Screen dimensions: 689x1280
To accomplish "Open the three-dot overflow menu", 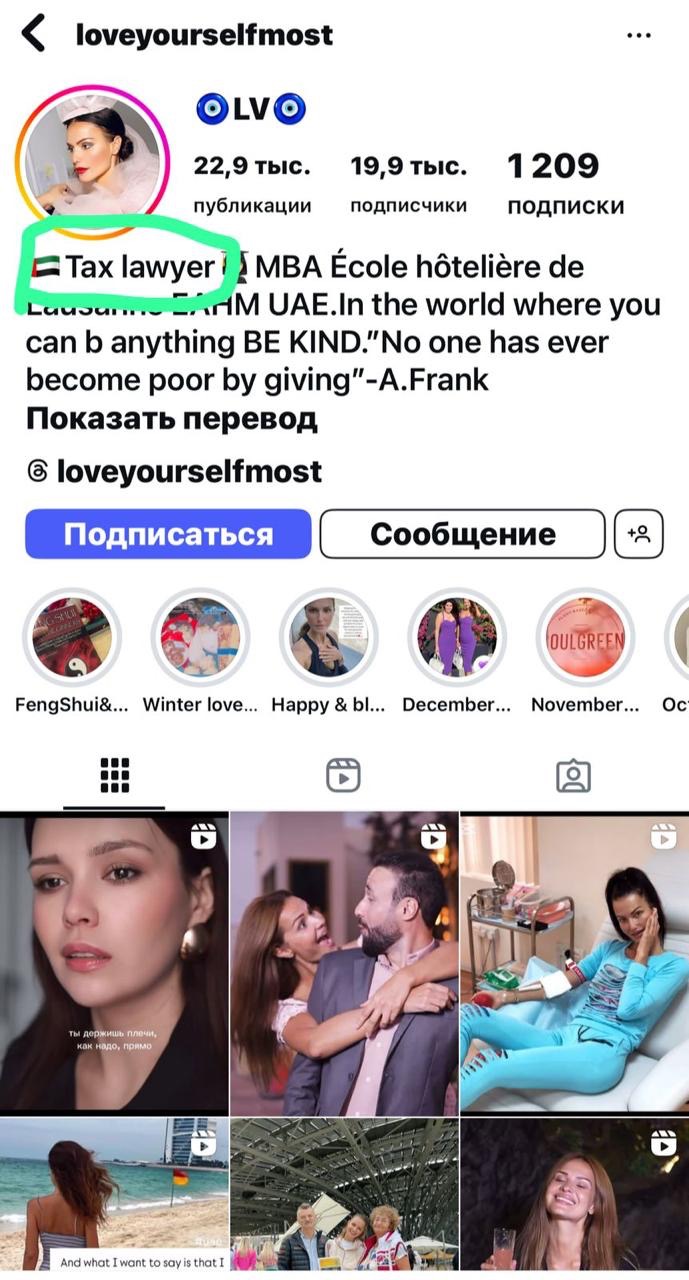I will [638, 36].
